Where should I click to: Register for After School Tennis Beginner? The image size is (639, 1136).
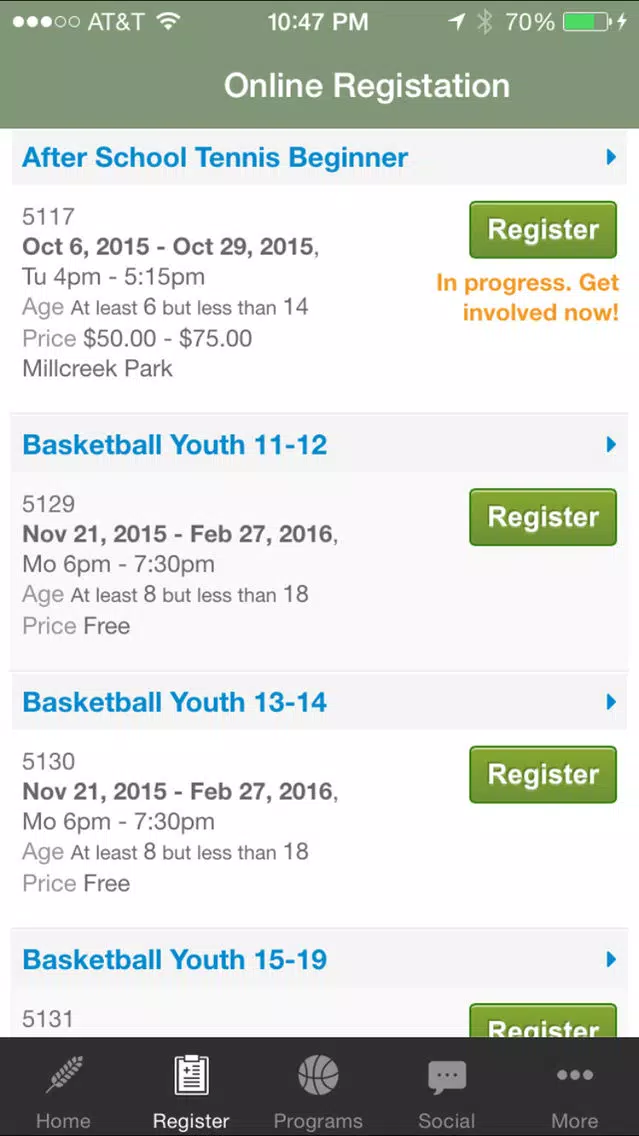[543, 230]
